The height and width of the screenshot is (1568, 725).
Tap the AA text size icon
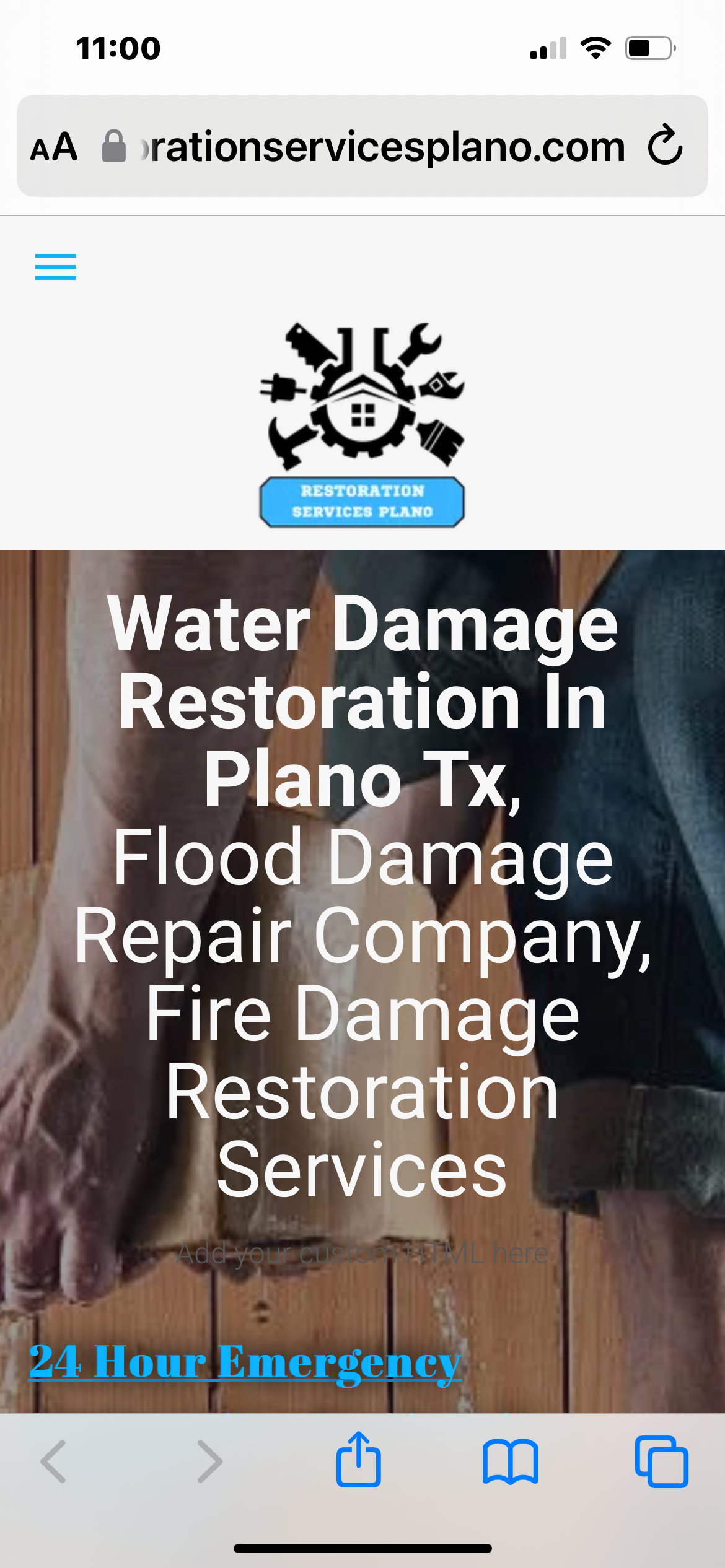pyautogui.click(x=55, y=147)
